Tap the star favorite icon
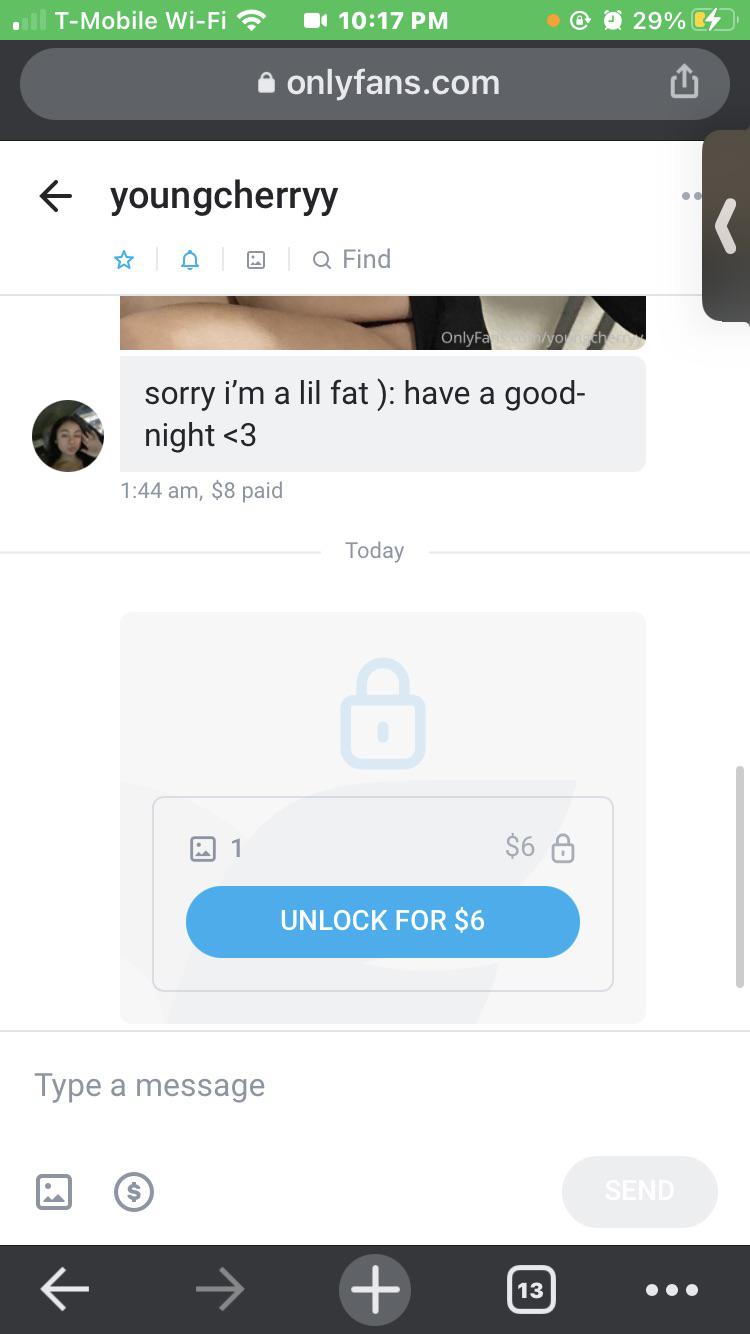Image resolution: width=750 pixels, height=1334 pixels. pyautogui.click(x=124, y=260)
